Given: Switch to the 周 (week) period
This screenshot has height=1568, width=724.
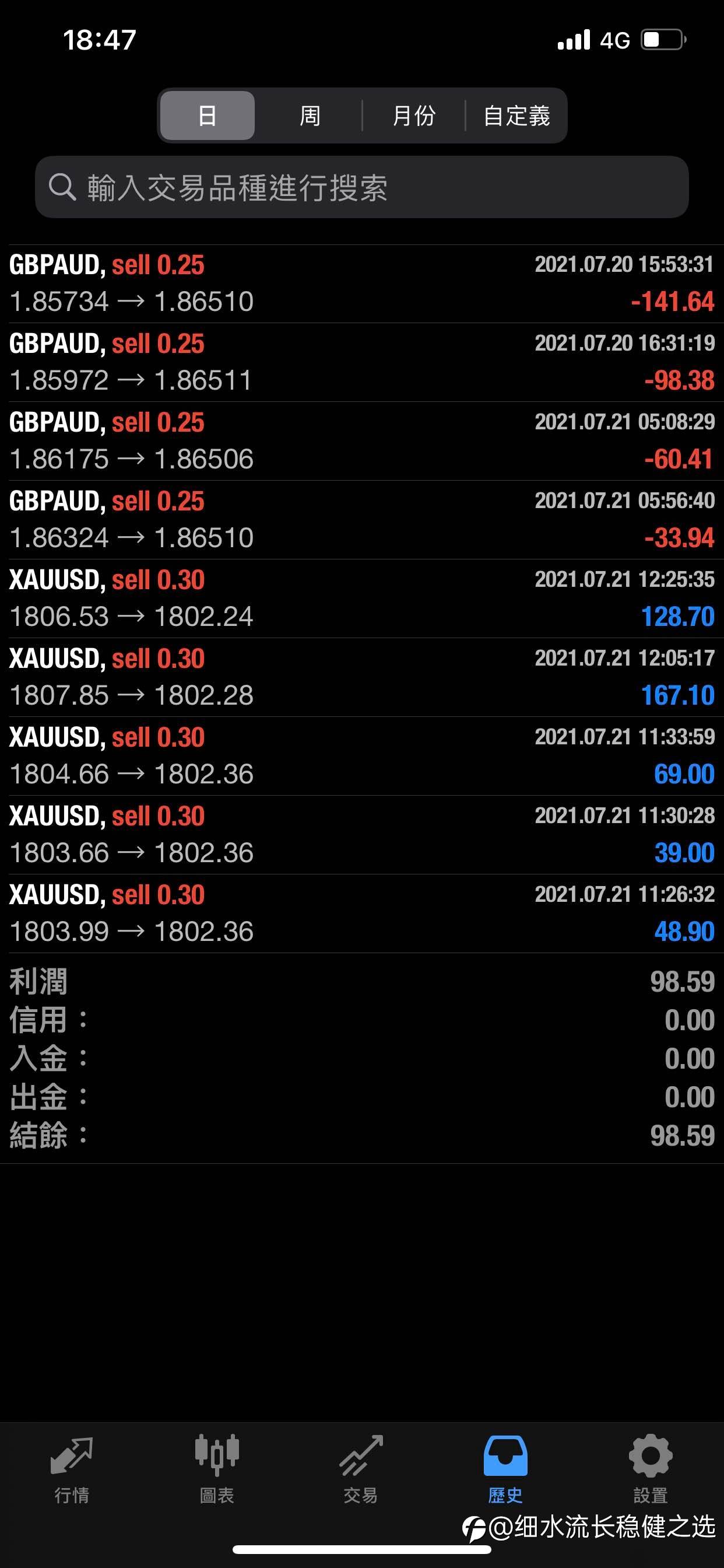Looking at the screenshot, I should click(310, 116).
